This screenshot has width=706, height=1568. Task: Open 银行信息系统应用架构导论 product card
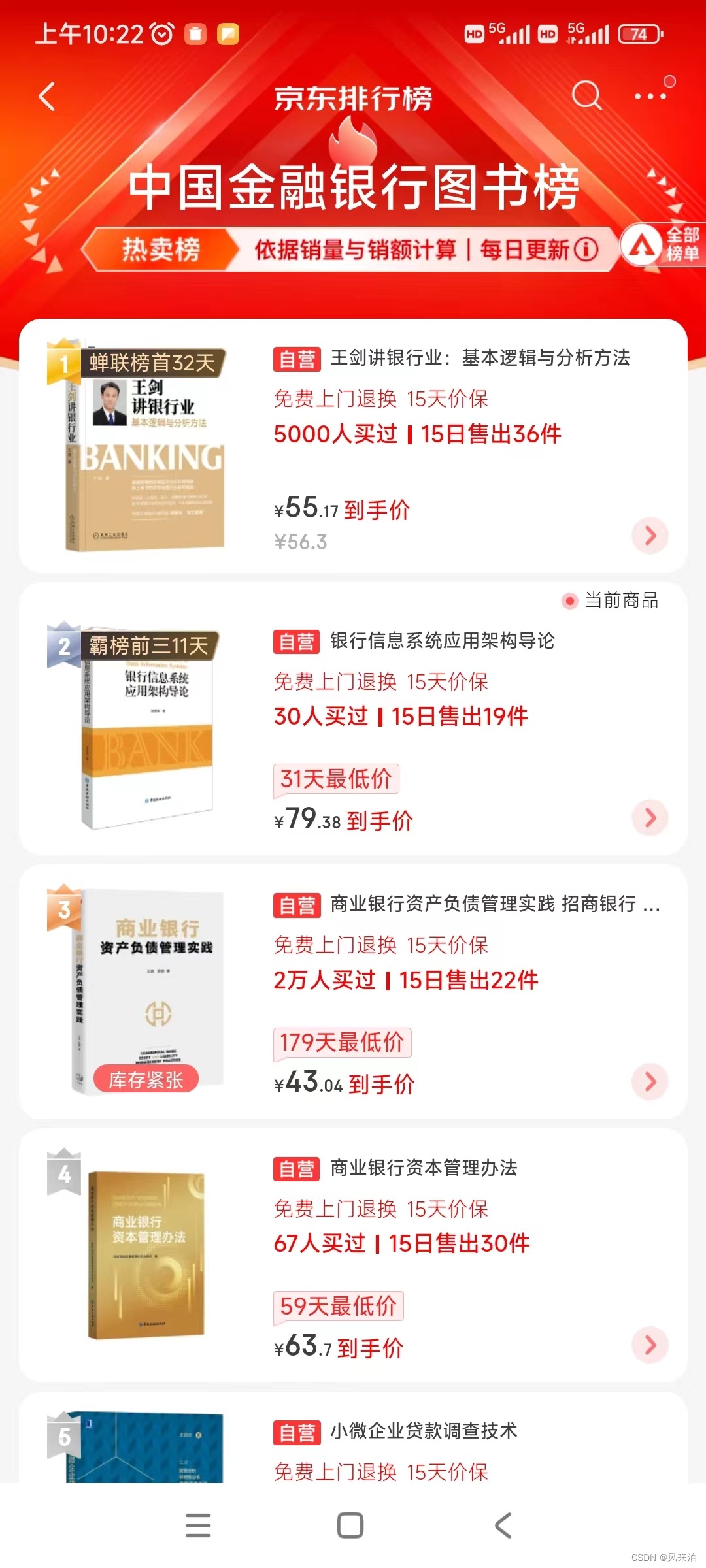pyautogui.click(x=442, y=641)
